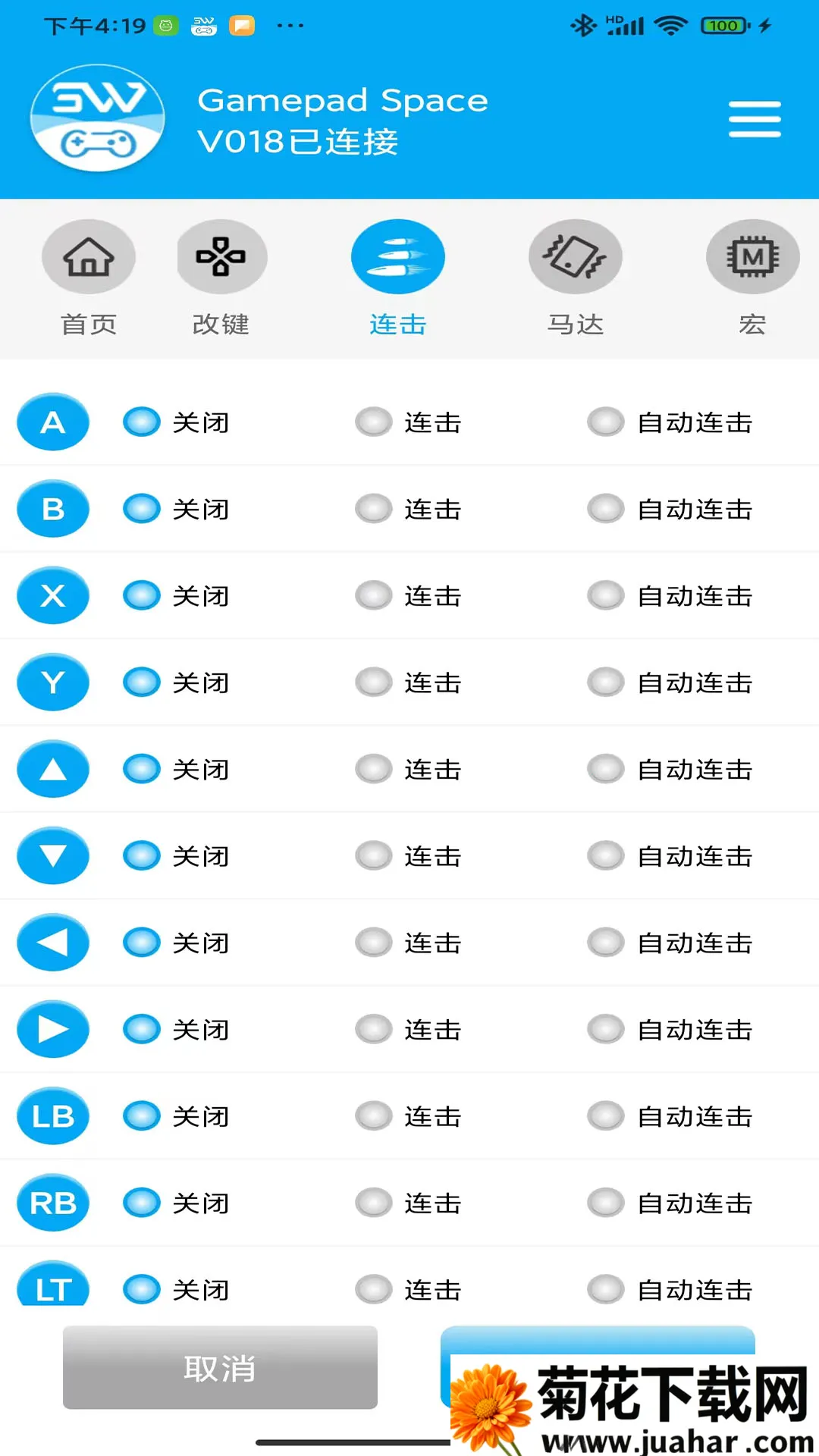Open the hamburger menu
The width and height of the screenshot is (819, 1456).
754,120
